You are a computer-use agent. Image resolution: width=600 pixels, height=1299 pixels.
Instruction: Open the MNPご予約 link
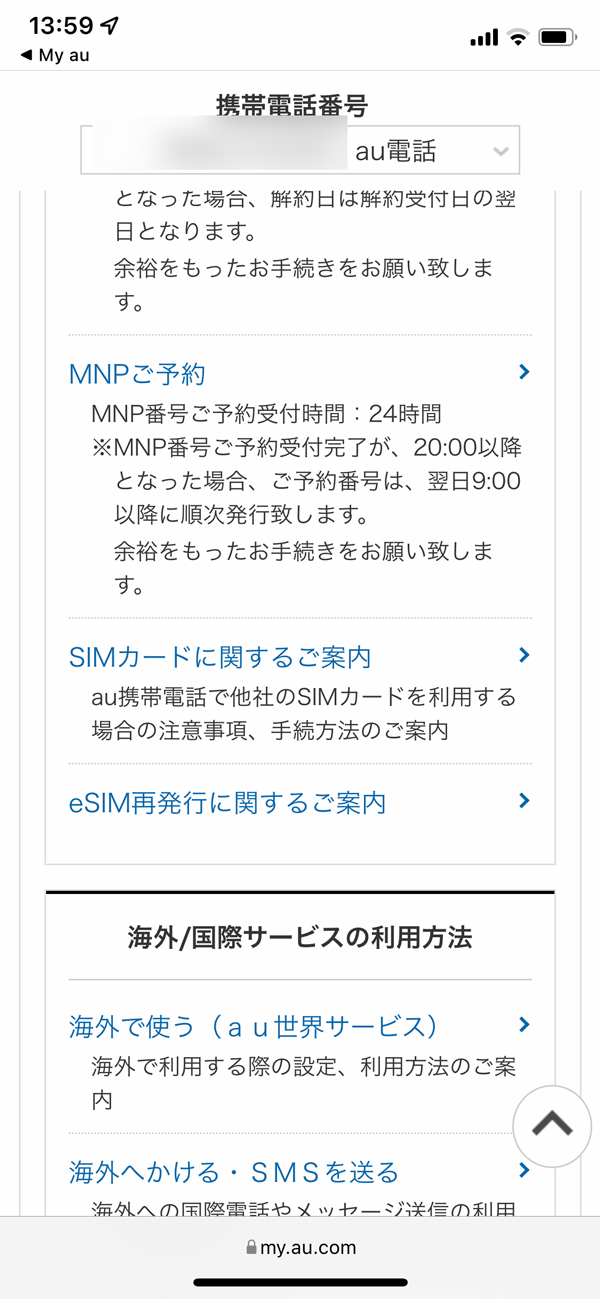[138, 374]
